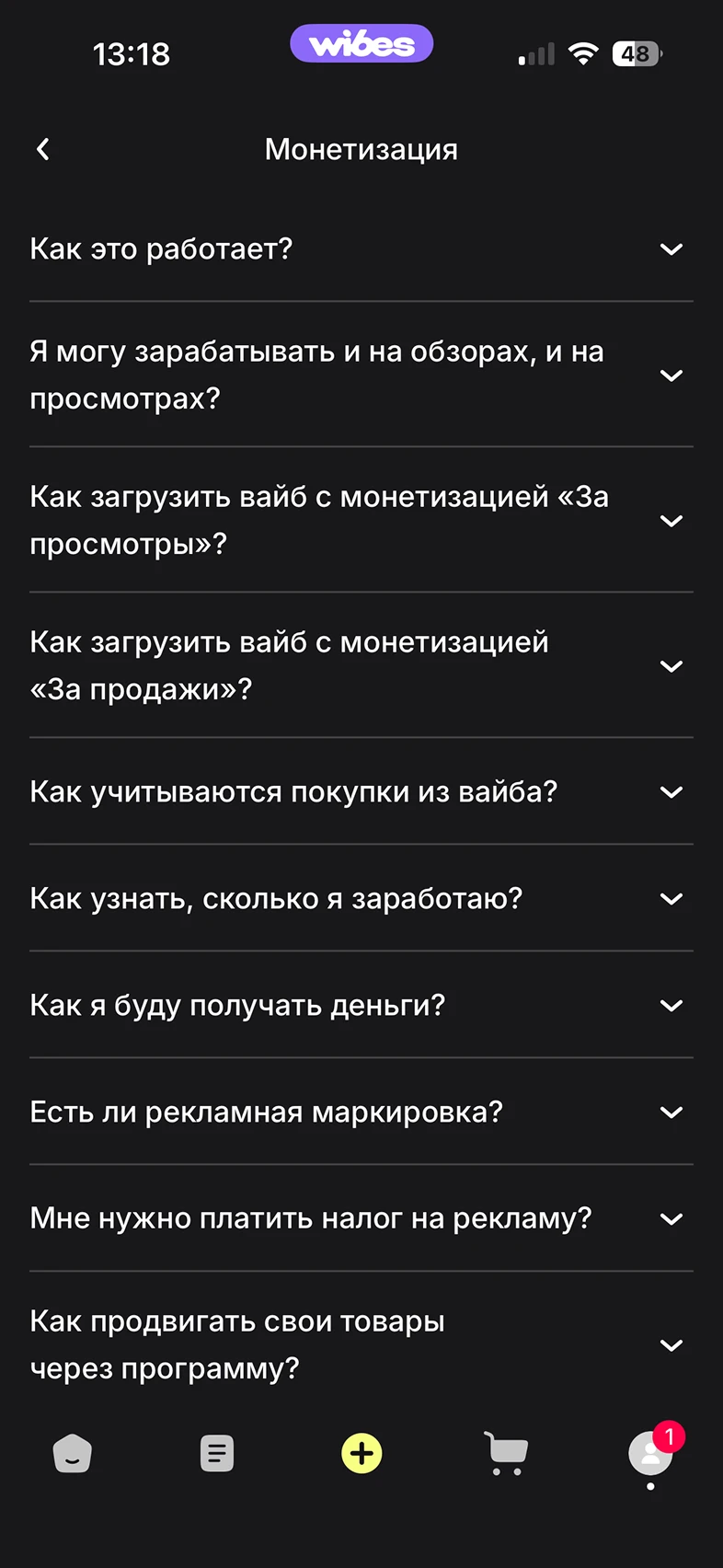Image resolution: width=723 pixels, height=1568 pixels.
Task: Tap the yellow plus button to create a vibe
Action: (x=361, y=1454)
